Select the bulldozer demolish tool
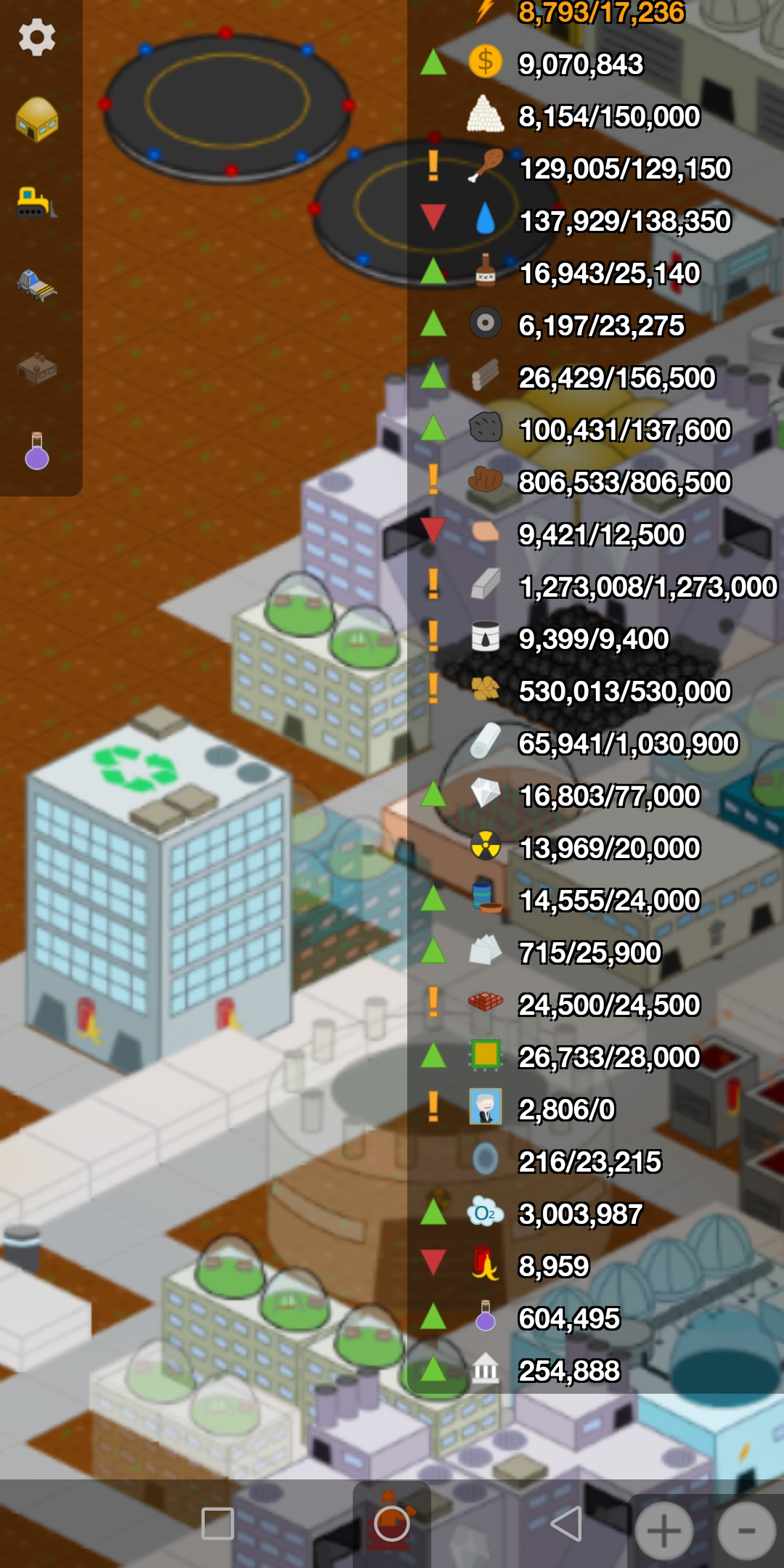The width and height of the screenshot is (784, 1568). pyautogui.click(x=36, y=203)
